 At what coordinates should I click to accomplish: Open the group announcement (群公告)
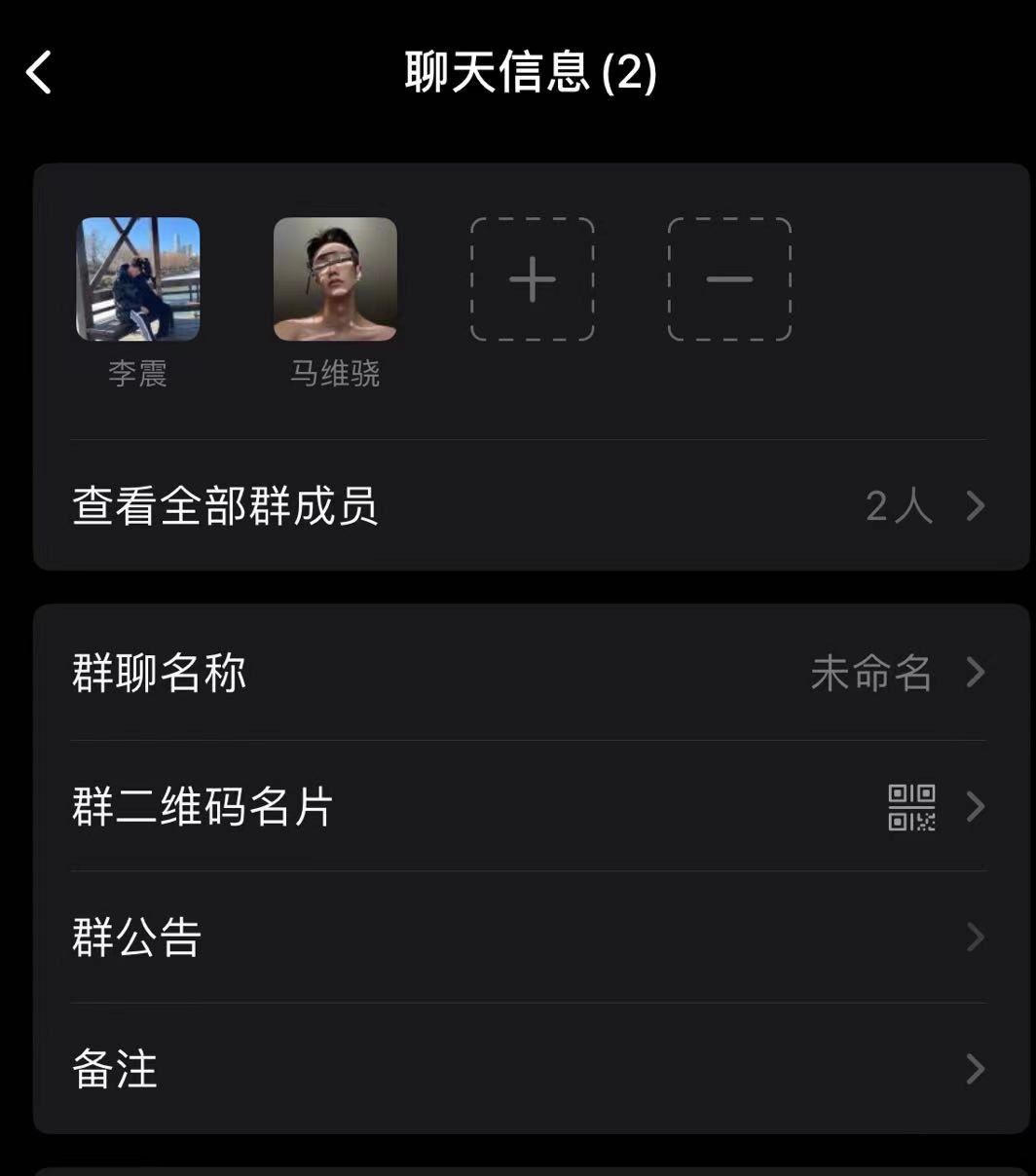point(529,937)
